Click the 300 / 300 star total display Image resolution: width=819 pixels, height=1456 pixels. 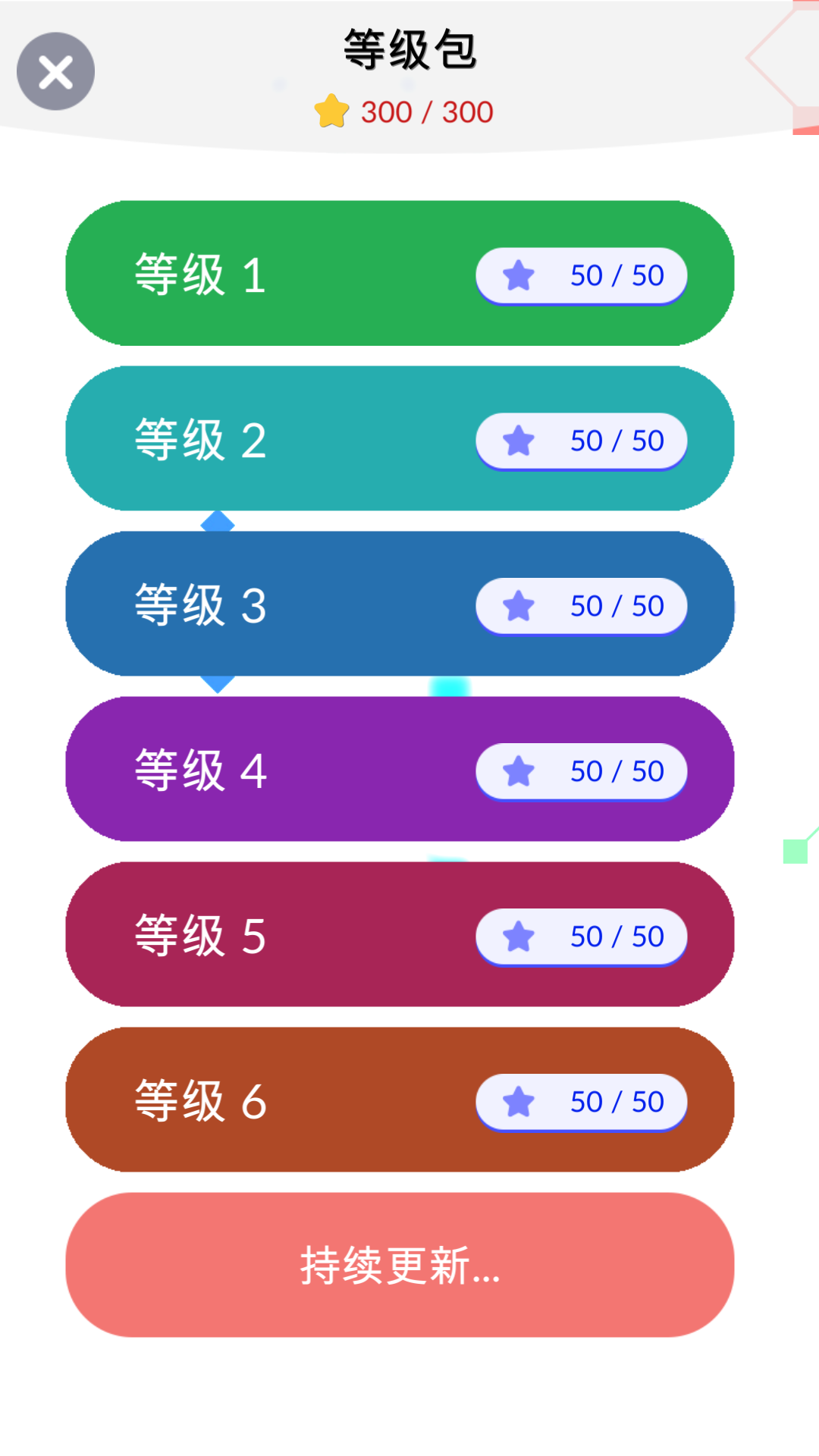(426, 111)
